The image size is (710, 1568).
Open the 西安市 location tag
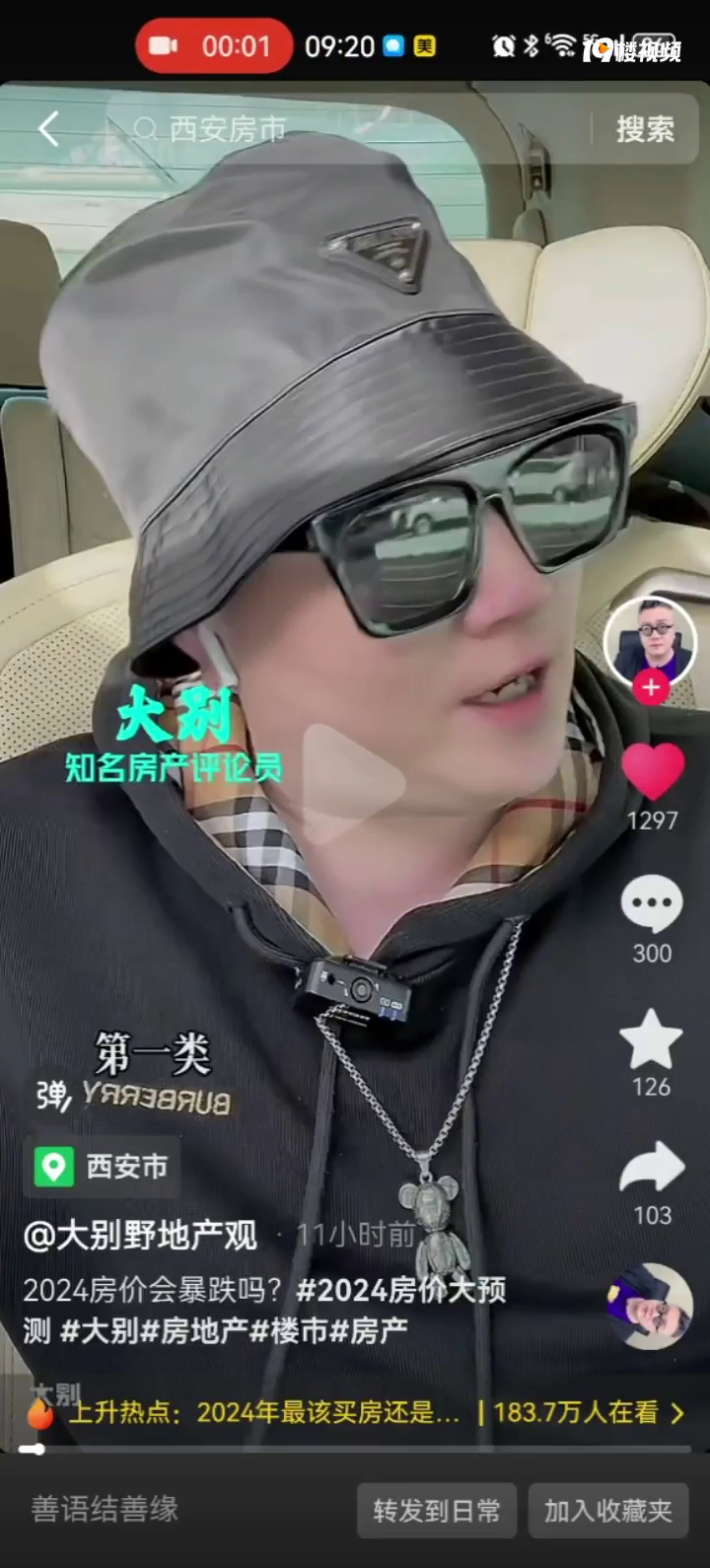click(x=103, y=1167)
